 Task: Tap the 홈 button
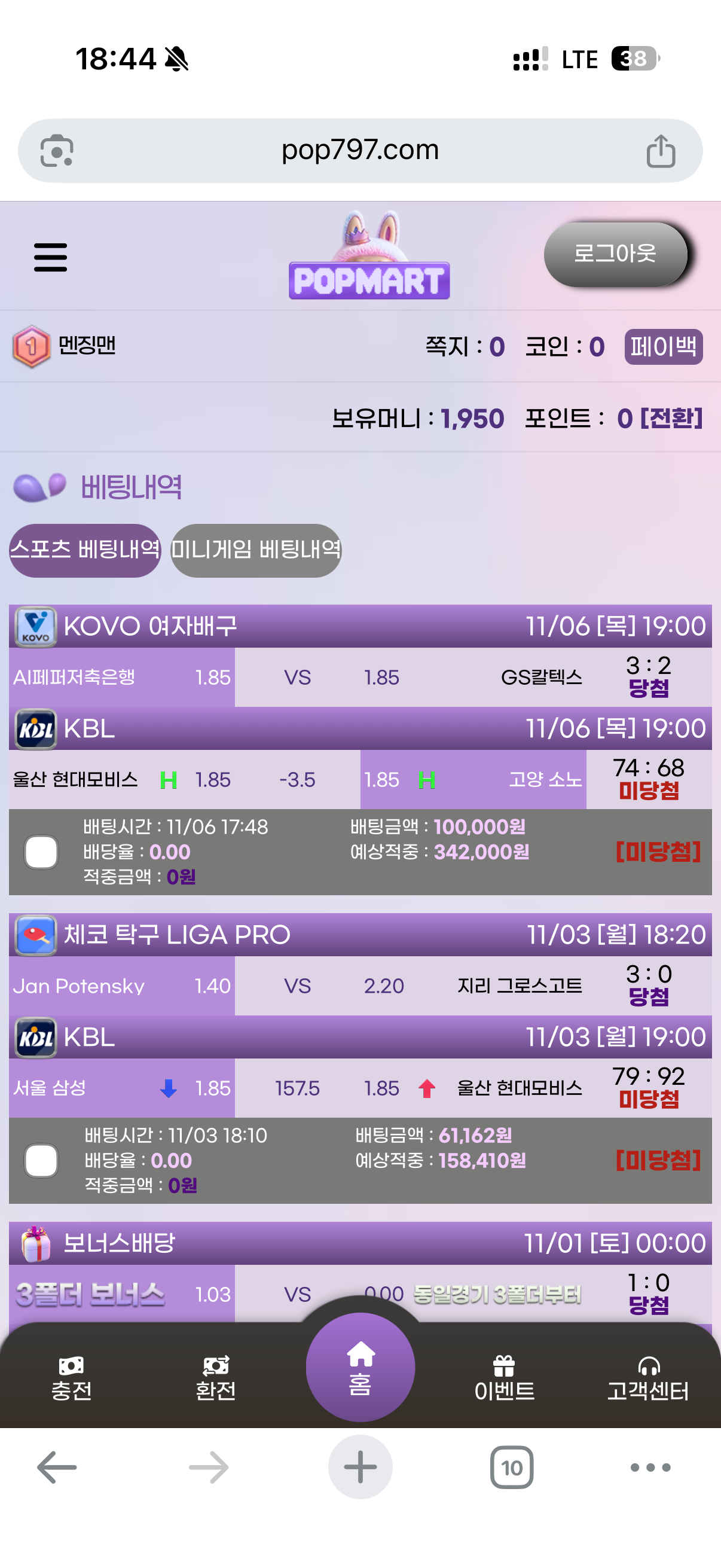pos(360,1367)
